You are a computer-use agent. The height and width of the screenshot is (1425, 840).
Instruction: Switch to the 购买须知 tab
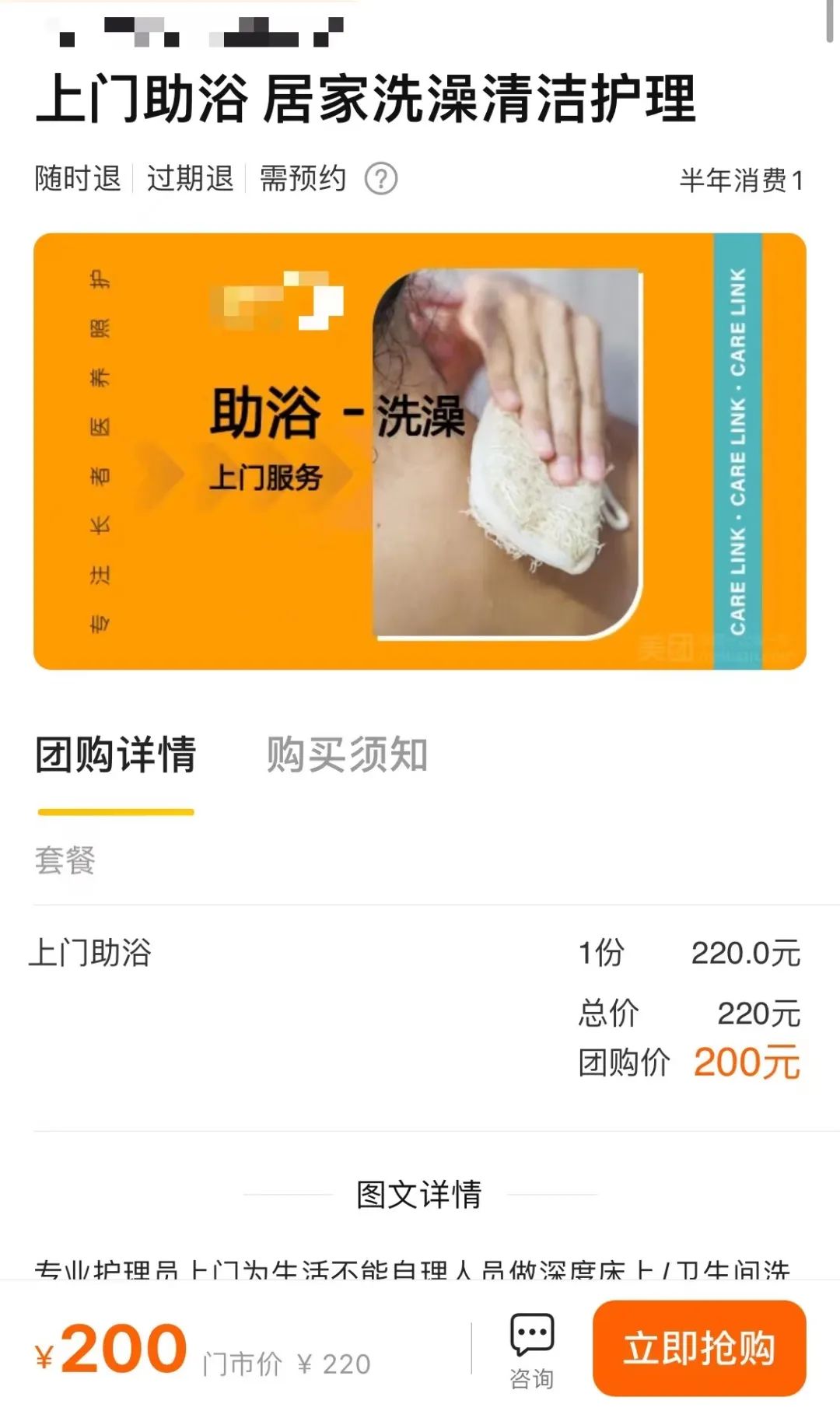[x=347, y=755]
